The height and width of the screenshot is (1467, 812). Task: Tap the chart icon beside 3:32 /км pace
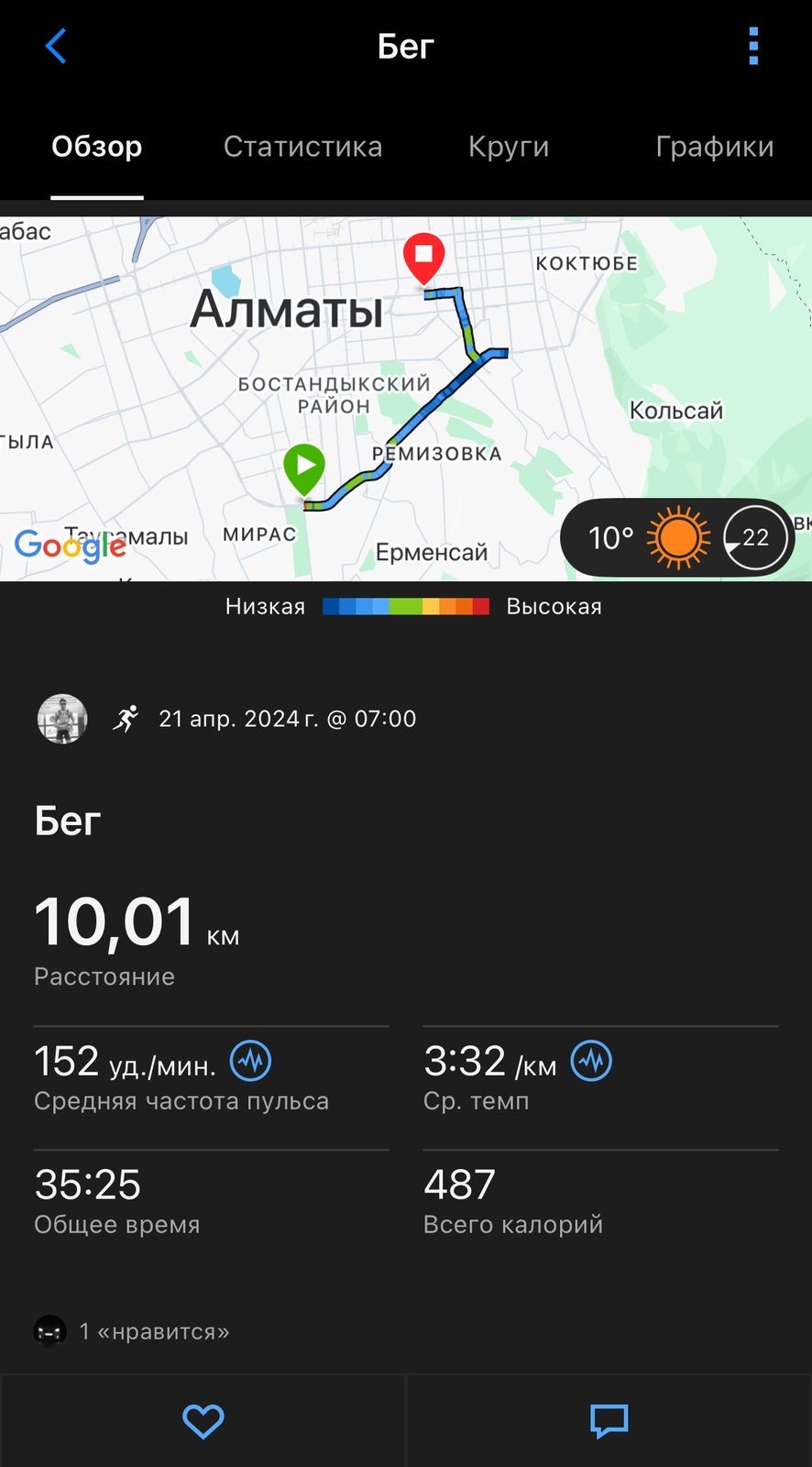[x=591, y=1062]
